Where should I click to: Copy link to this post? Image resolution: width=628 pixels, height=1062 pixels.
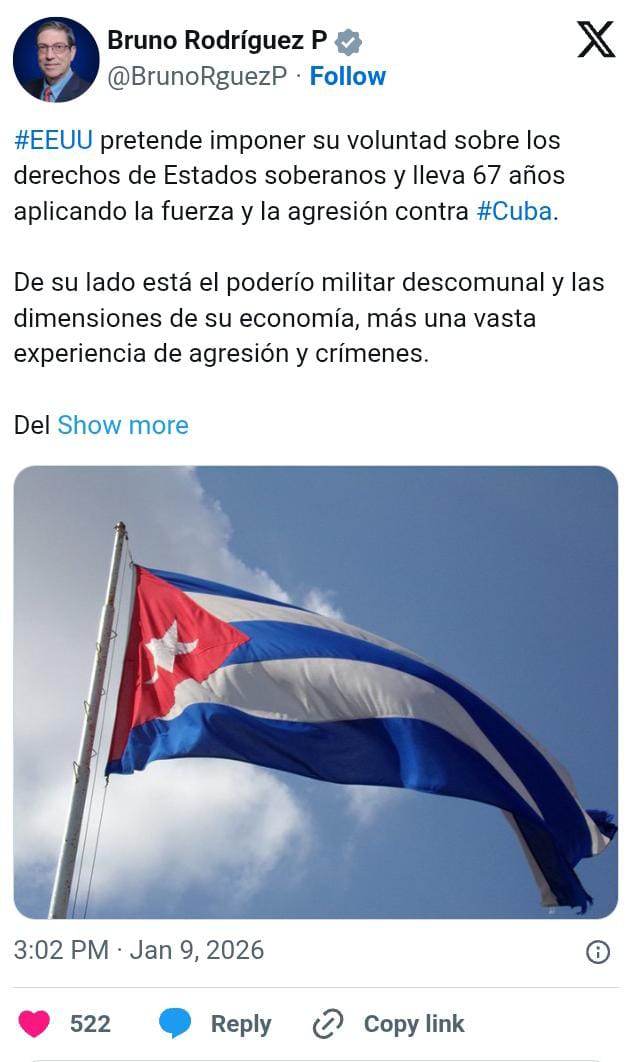[x=388, y=1024]
